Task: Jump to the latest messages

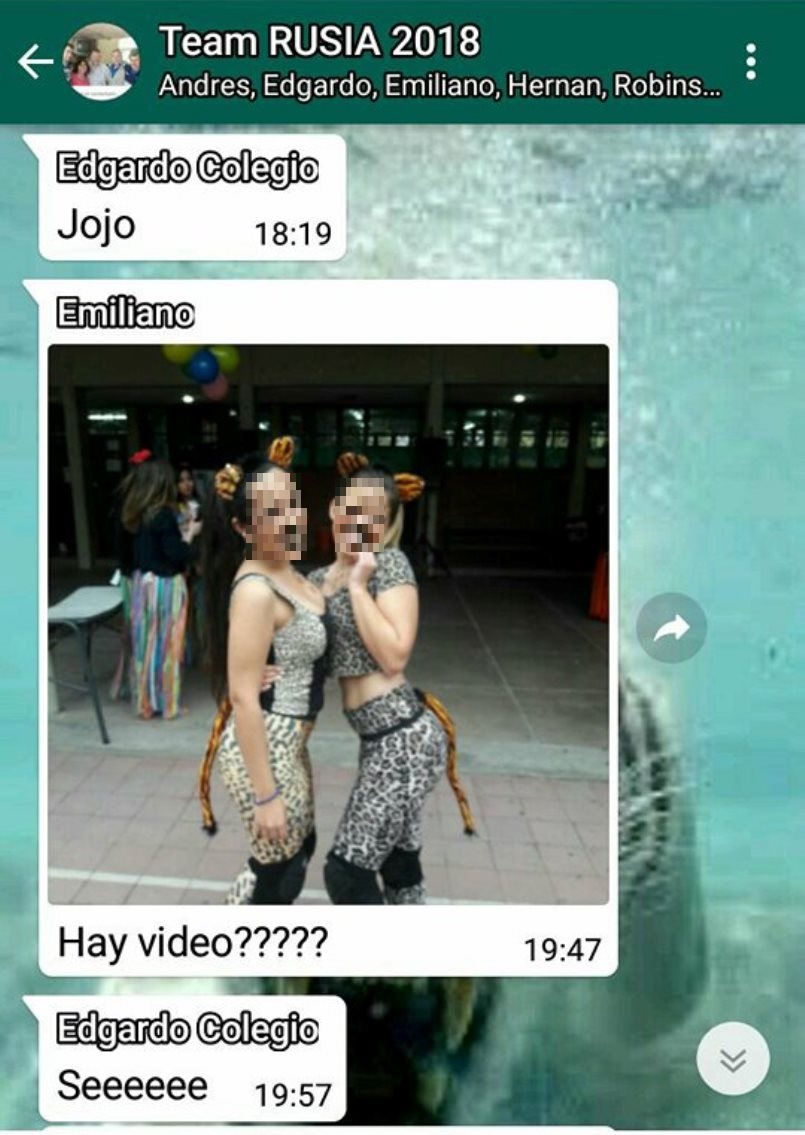Action: tap(733, 1059)
